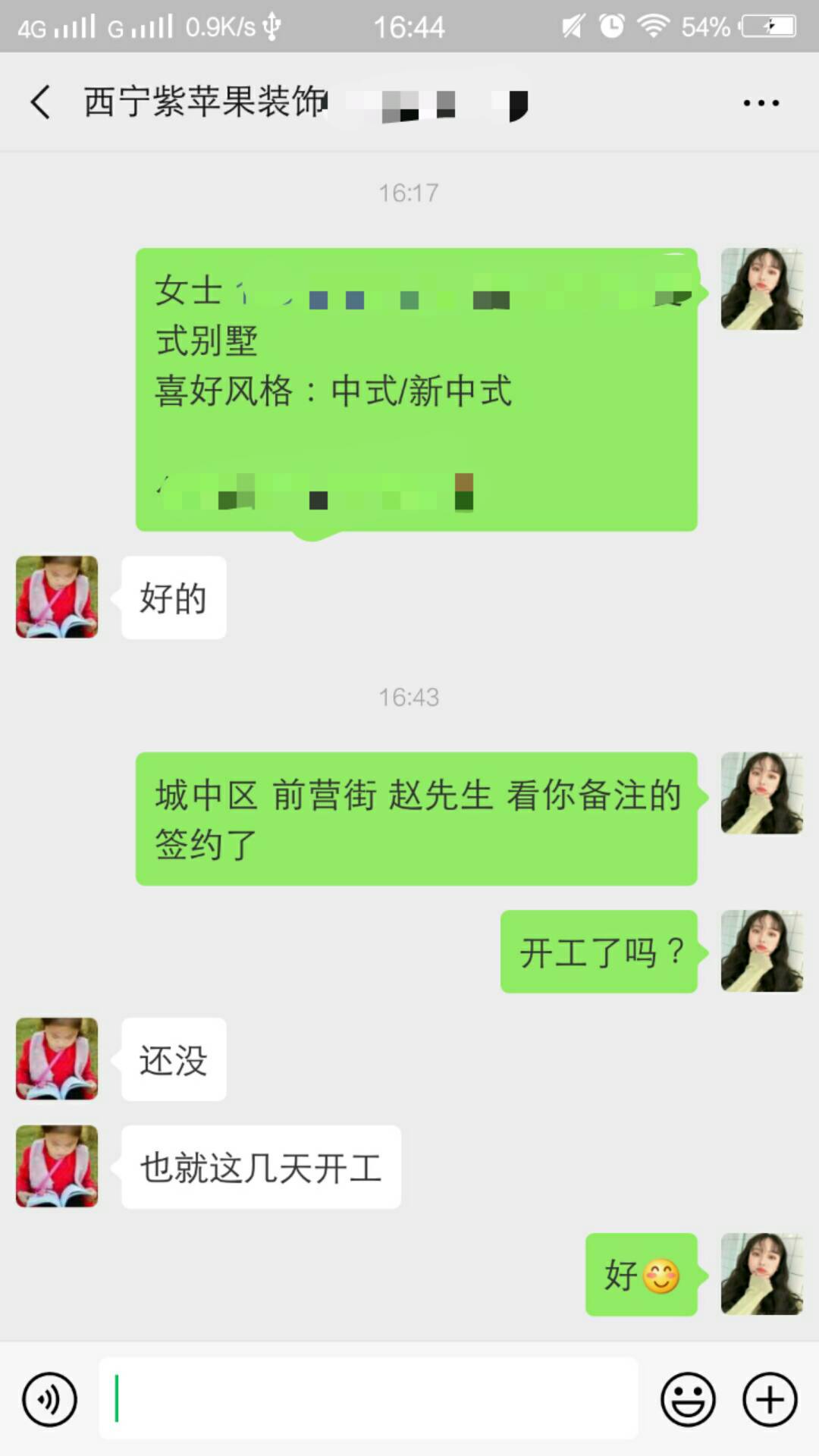Image resolution: width=819 pixels, height=1456 pixels.
Task: Open own avatar beside "开工了吗？"
Action: pyautogui.click(x=761, y=951)
